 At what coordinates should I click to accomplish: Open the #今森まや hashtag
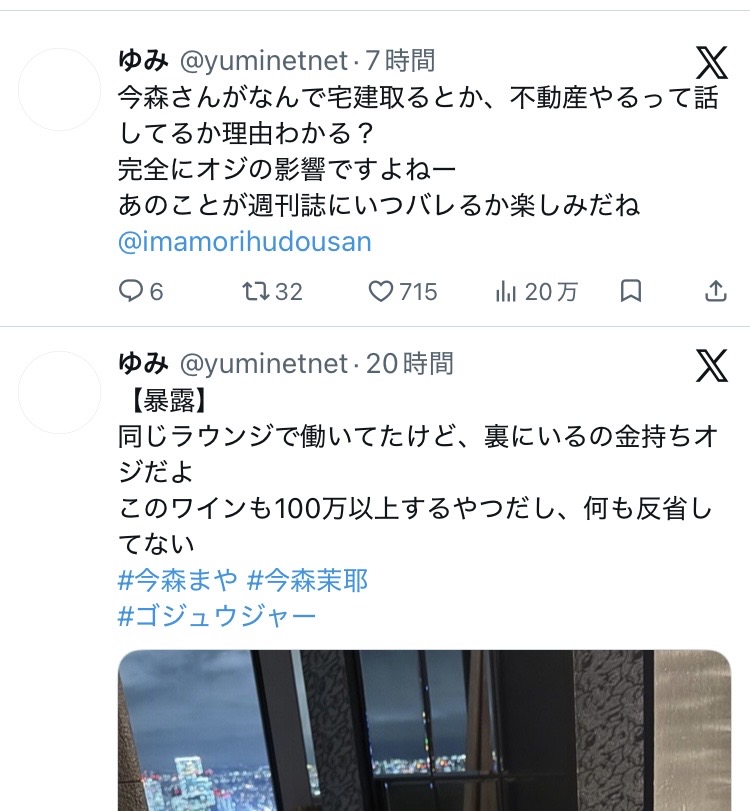pos(177,579)
